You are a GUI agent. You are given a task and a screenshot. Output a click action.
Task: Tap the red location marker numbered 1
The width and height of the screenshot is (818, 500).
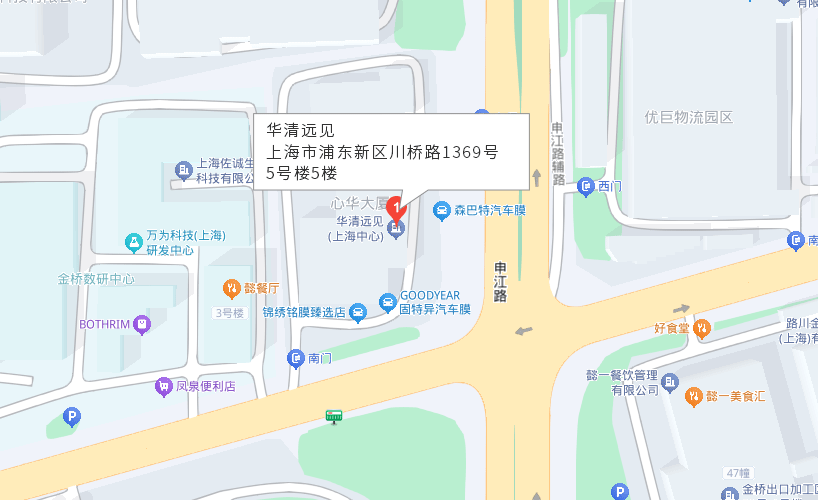(396, 210)
